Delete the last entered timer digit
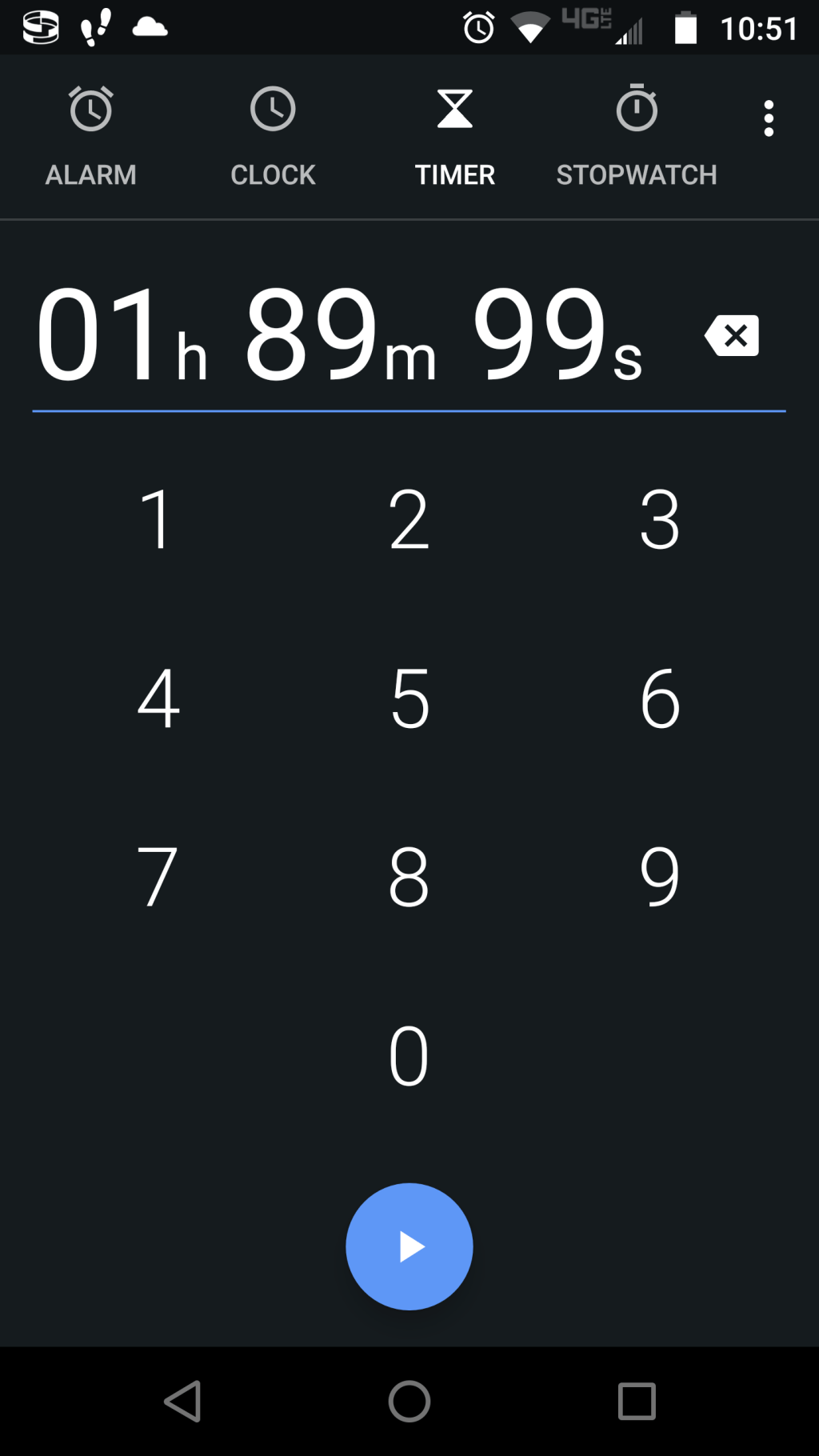The height and width of the screenshot is (1456, 819). pyautogui.click(x=732, y=336)
